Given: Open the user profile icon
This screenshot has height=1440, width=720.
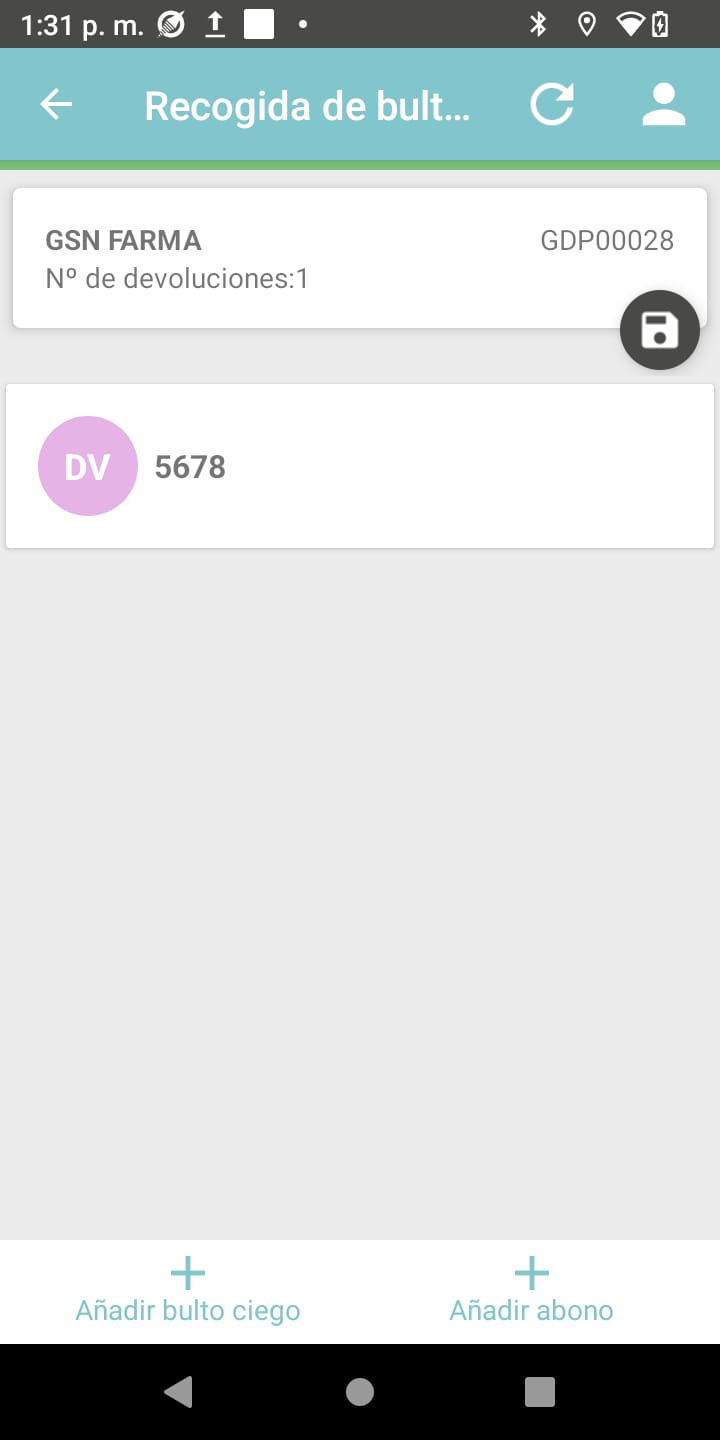Looking at the screenshot, I should coord(663,105).
